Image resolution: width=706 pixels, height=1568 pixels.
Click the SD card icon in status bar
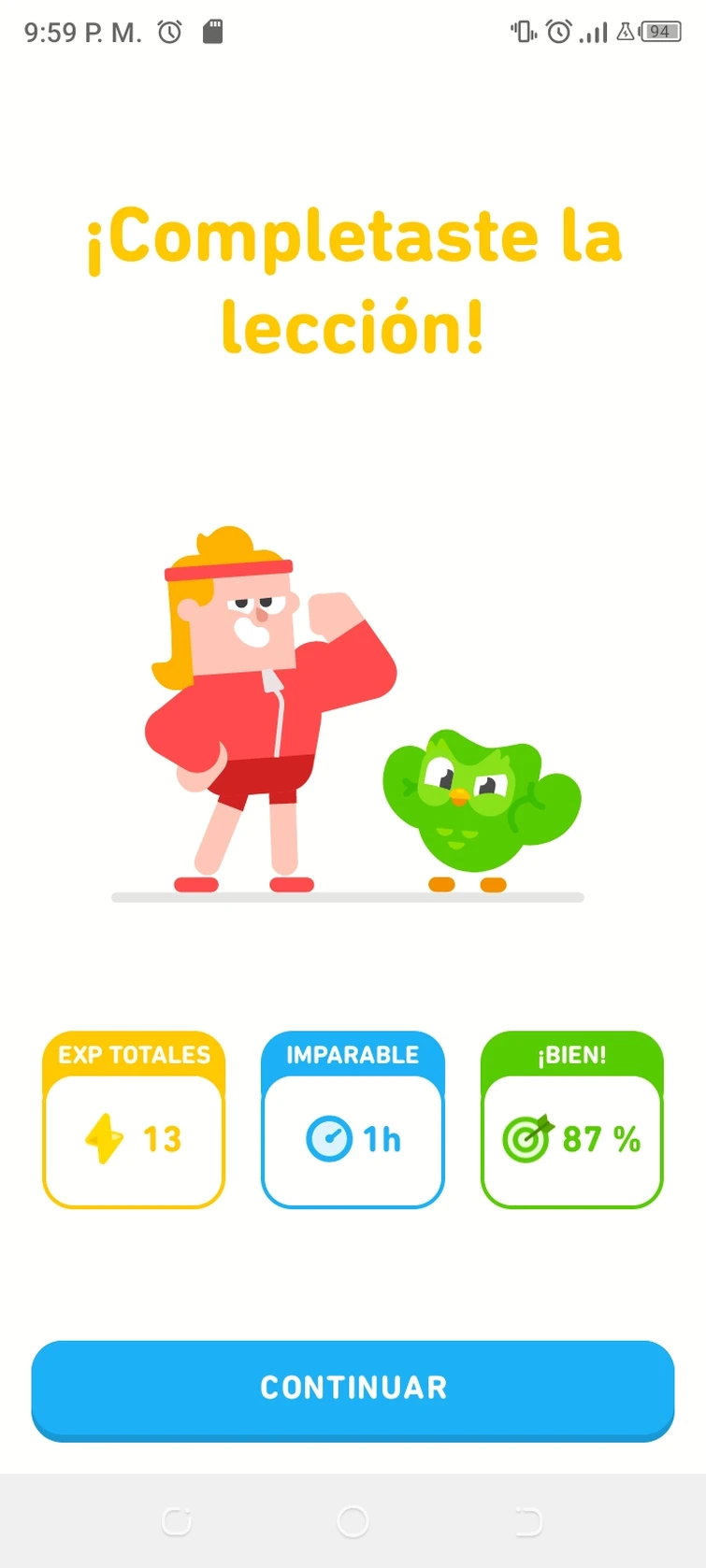click(x=211, y=31)
